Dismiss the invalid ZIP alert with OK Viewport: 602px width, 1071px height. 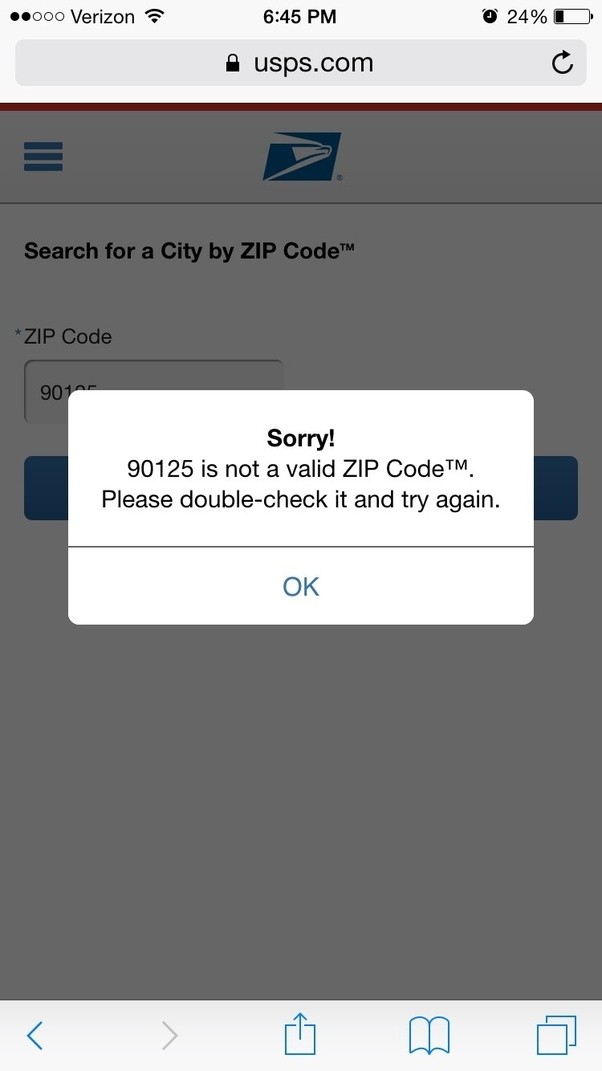pos(300,586)
